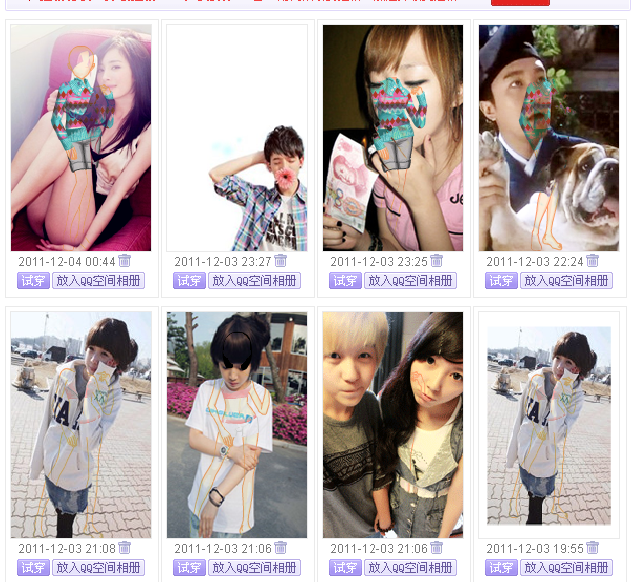Delete the photo dated 2011-12-04 00:44
Image resolution: width=635 pixels, height=582 pixels.
tap(125, 261)
